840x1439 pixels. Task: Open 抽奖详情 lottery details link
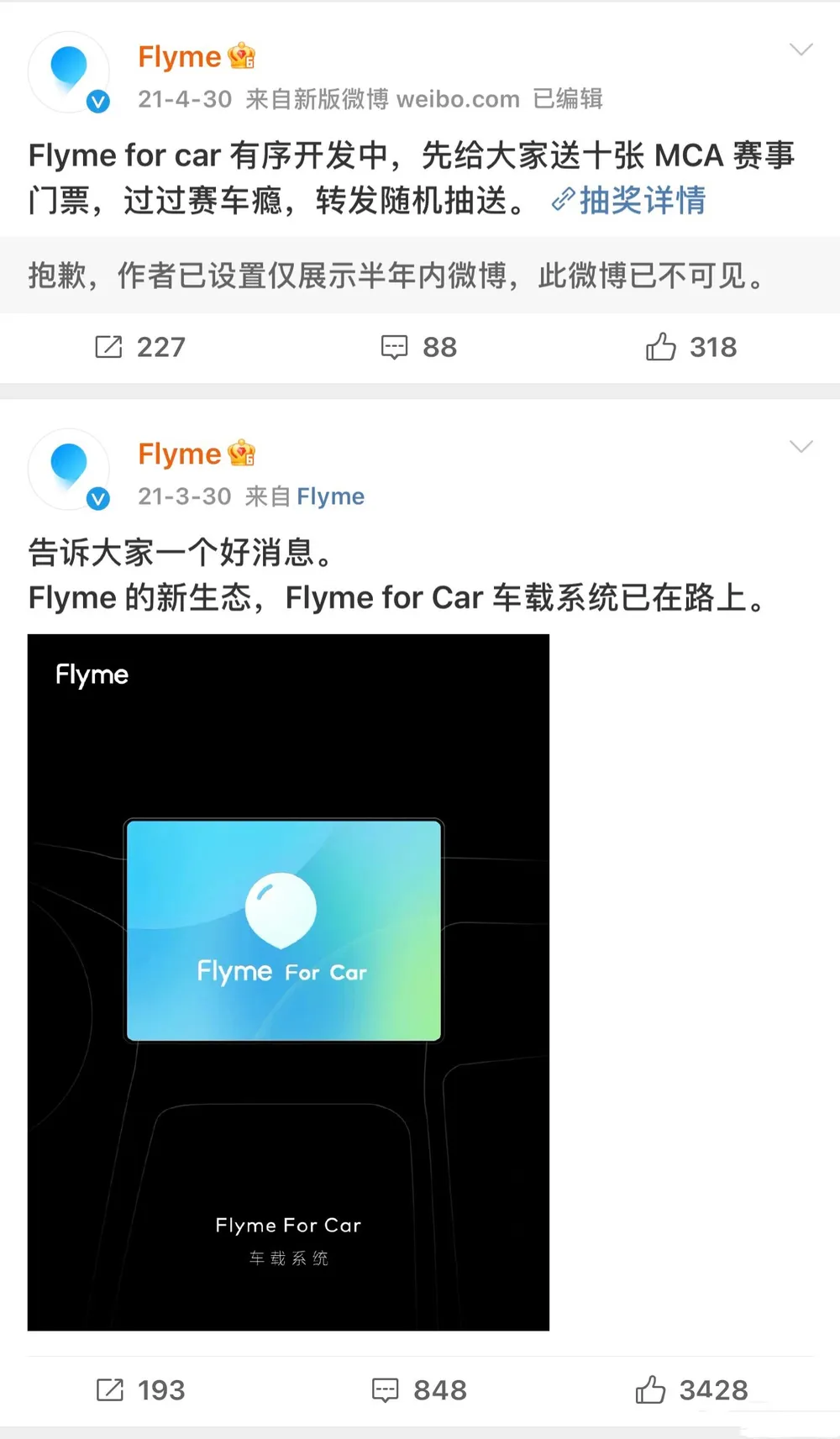[630, 201]
